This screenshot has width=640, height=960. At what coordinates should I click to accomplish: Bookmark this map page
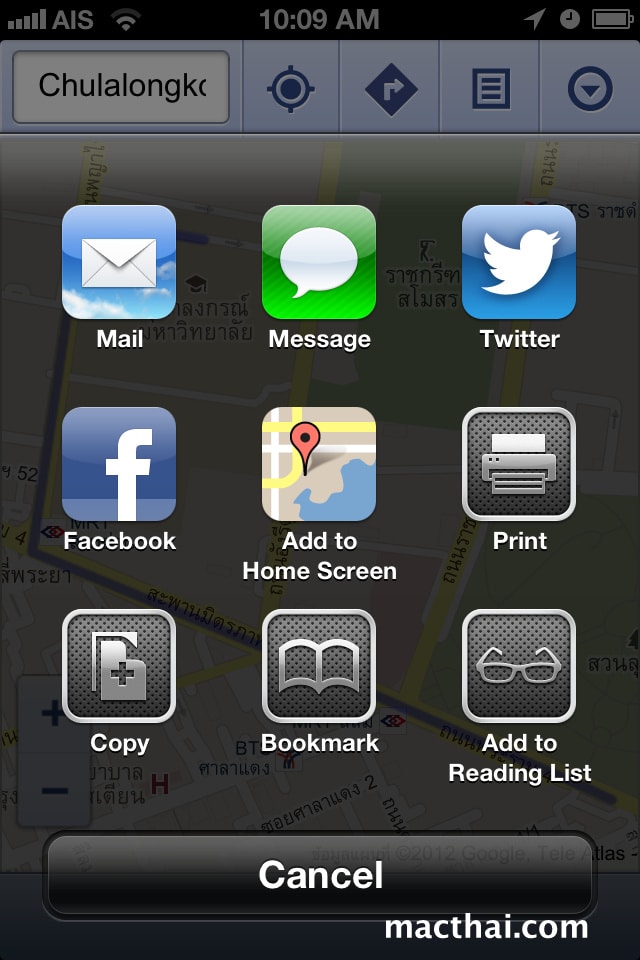click(x=319, y=666)
